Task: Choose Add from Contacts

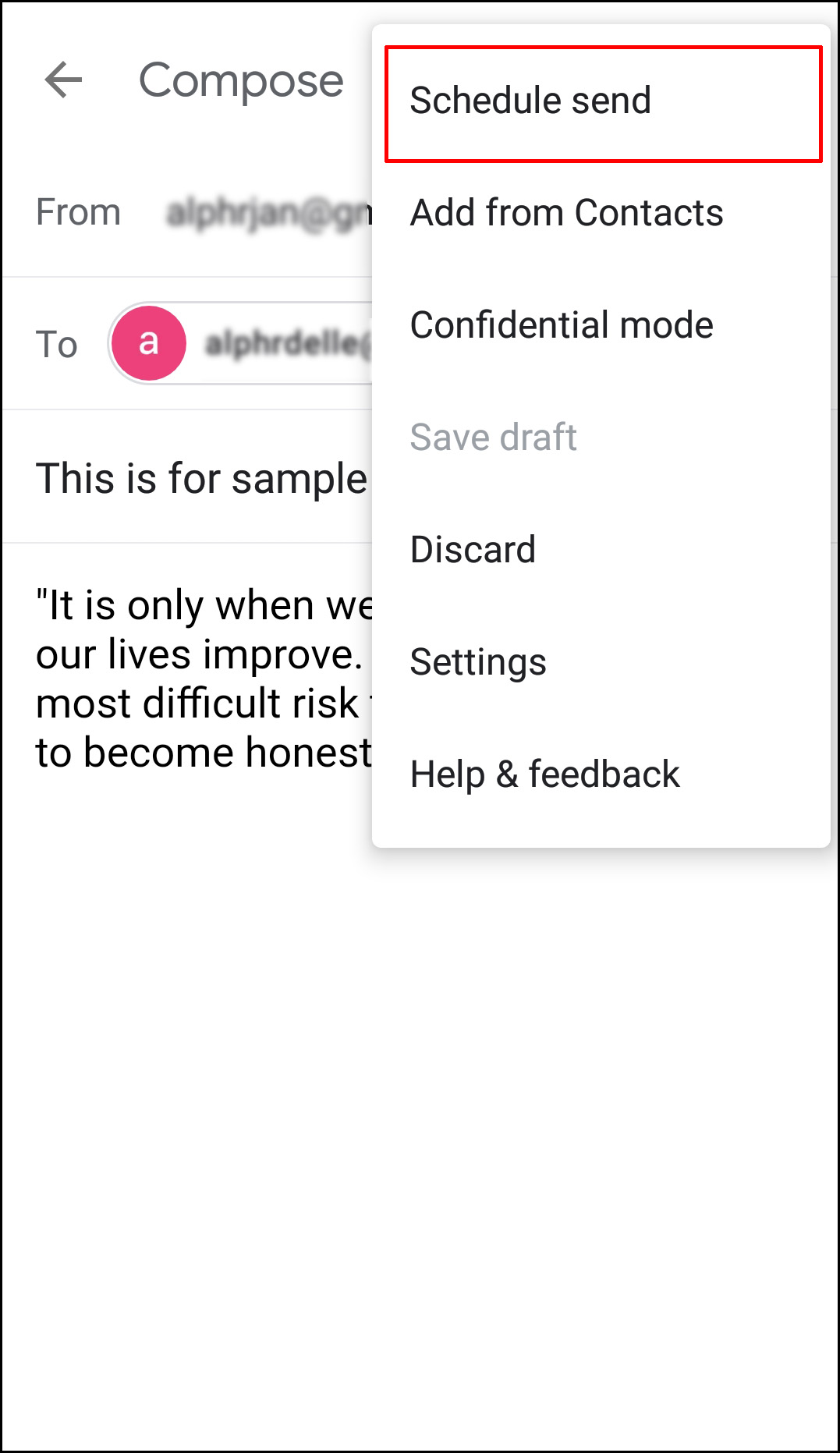Action: tap(566, 213)
